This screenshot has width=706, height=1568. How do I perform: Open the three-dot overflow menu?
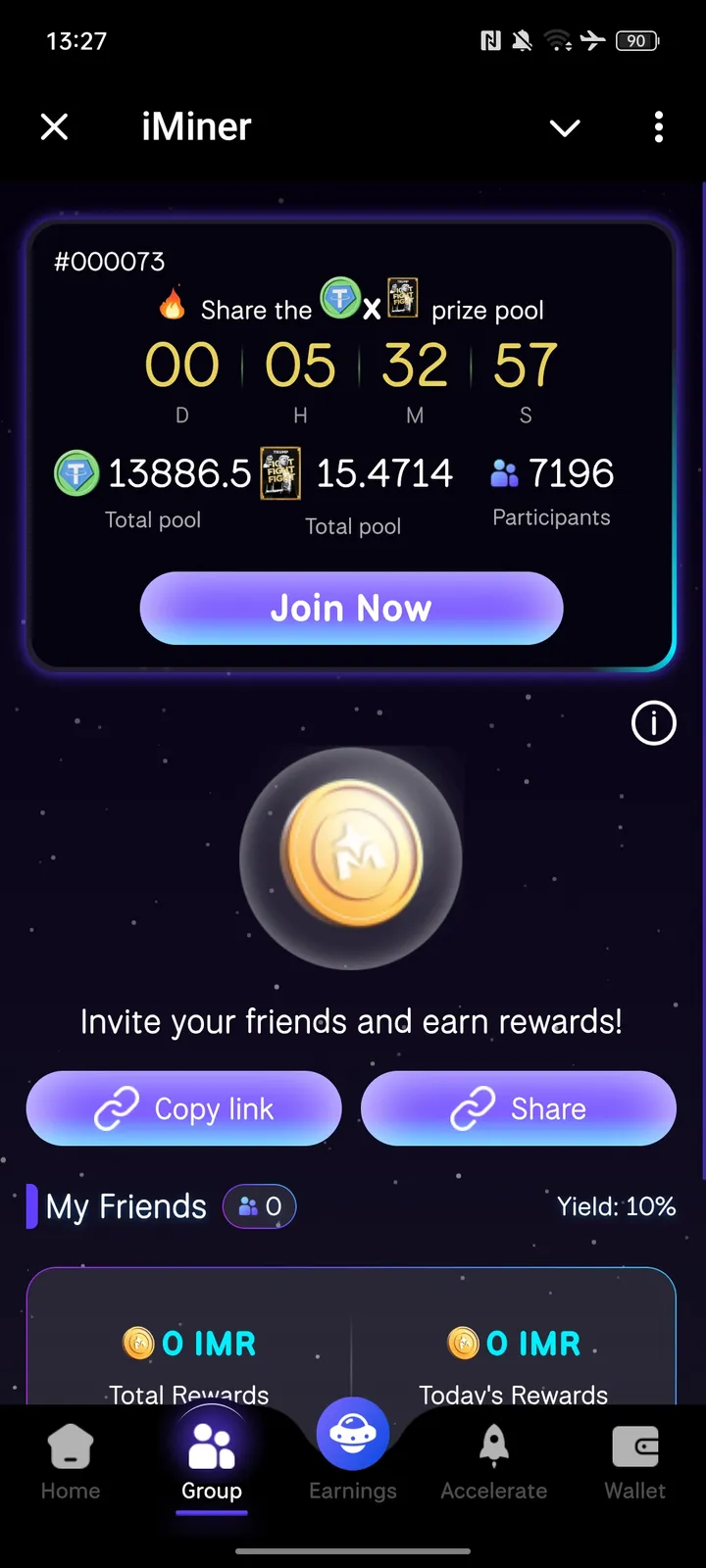pyautogui.click(x=658, y=126)
